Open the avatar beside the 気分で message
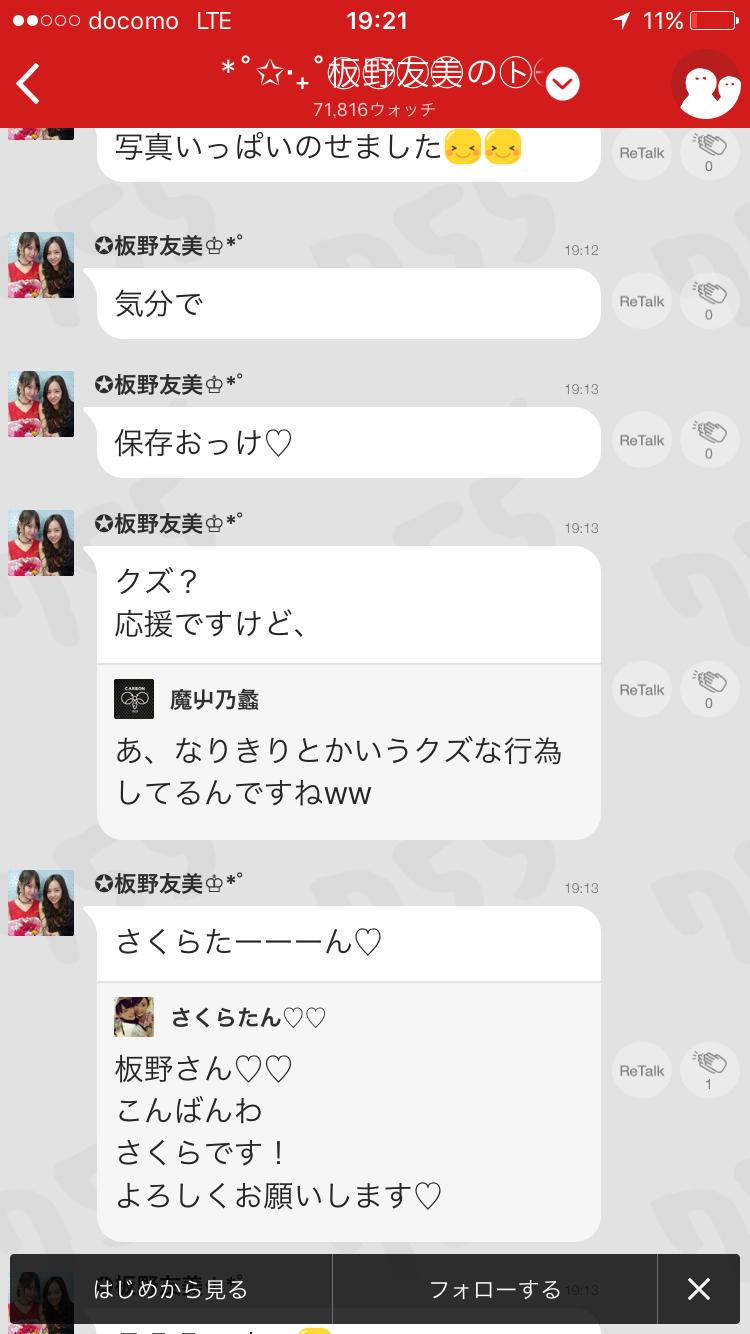The image size is (750, 1334). [x=42, y=265]
